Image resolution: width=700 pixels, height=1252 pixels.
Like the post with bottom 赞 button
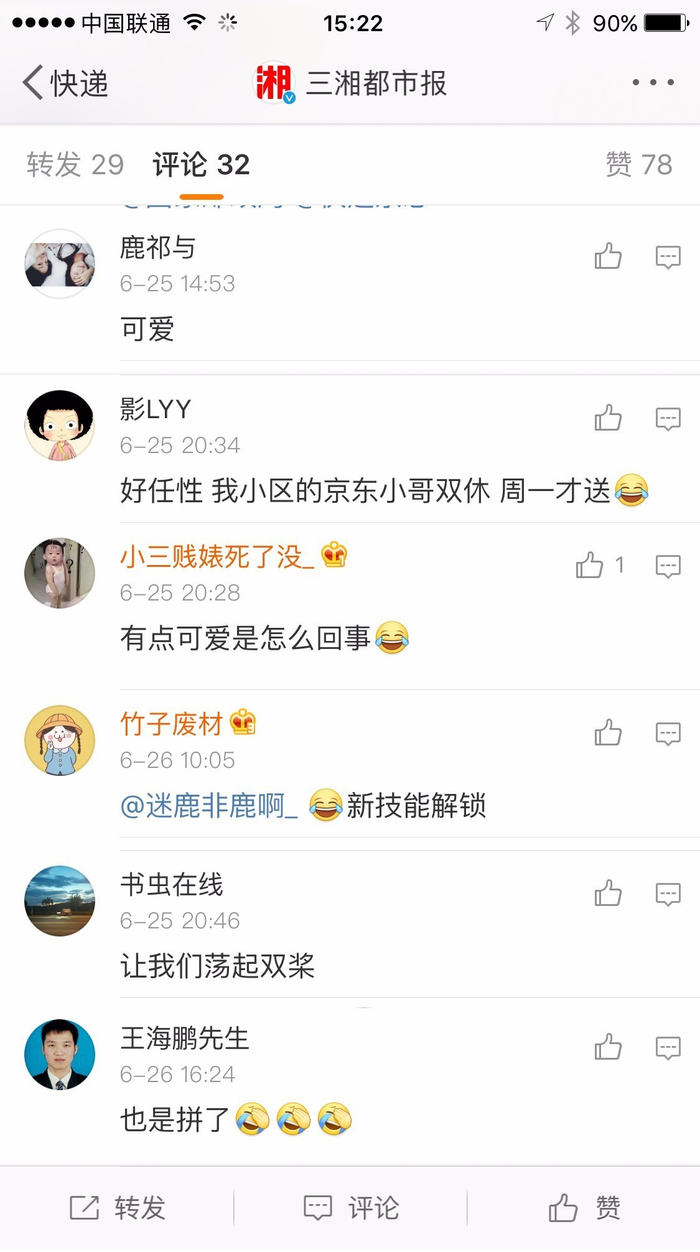(585, 1208)
